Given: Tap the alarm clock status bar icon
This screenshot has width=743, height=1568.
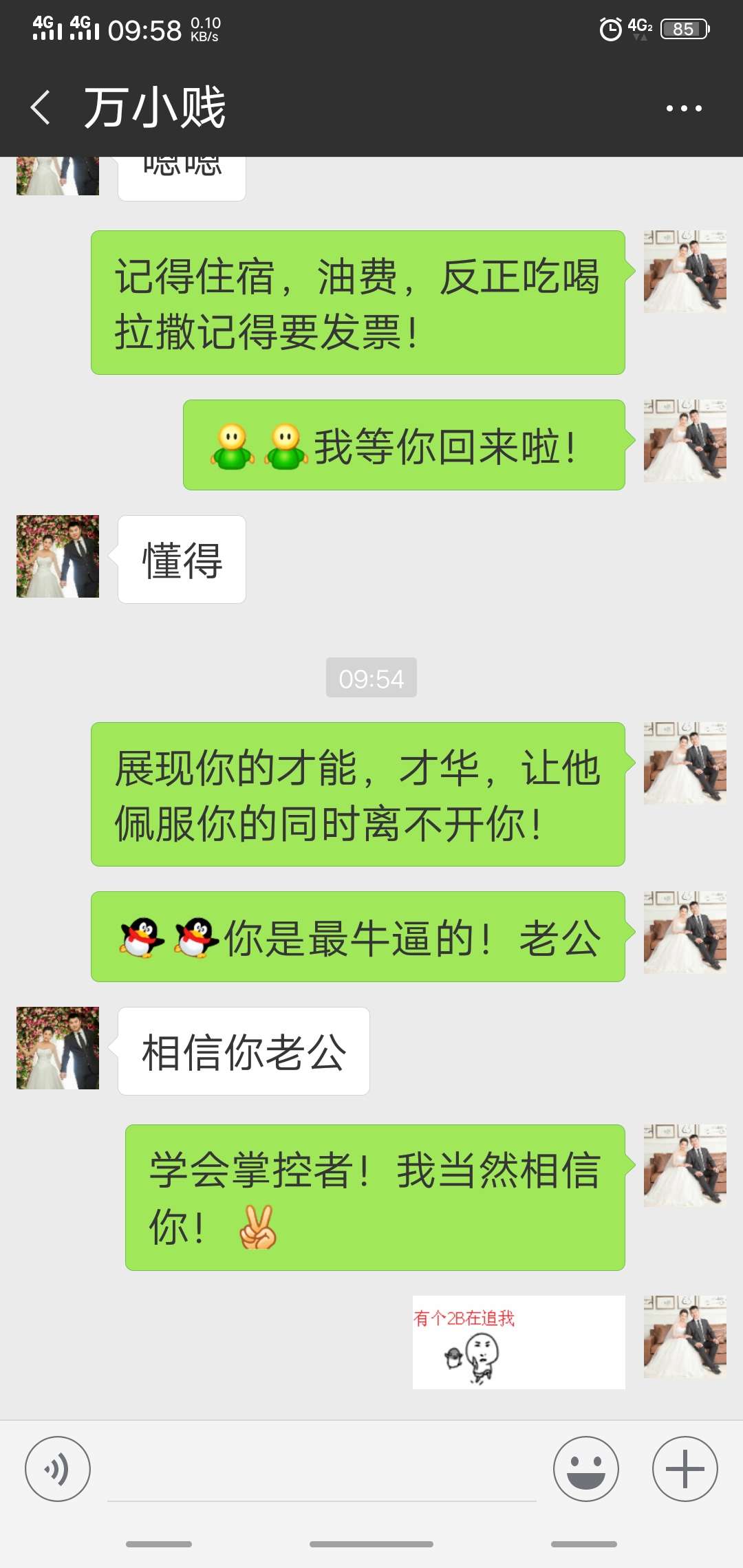Looking at the screenshot, I should 611,29.
